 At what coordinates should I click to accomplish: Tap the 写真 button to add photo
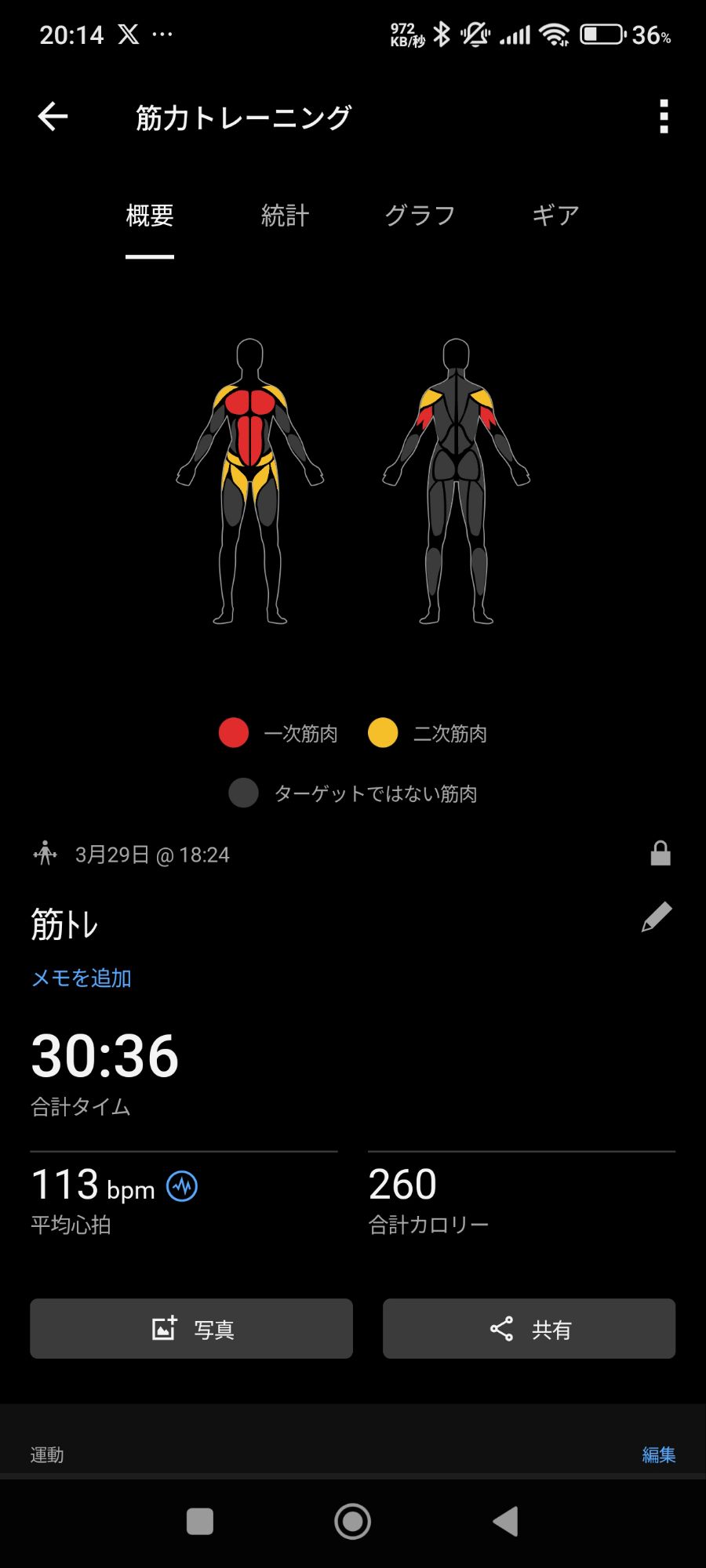tap(191, 1329)
